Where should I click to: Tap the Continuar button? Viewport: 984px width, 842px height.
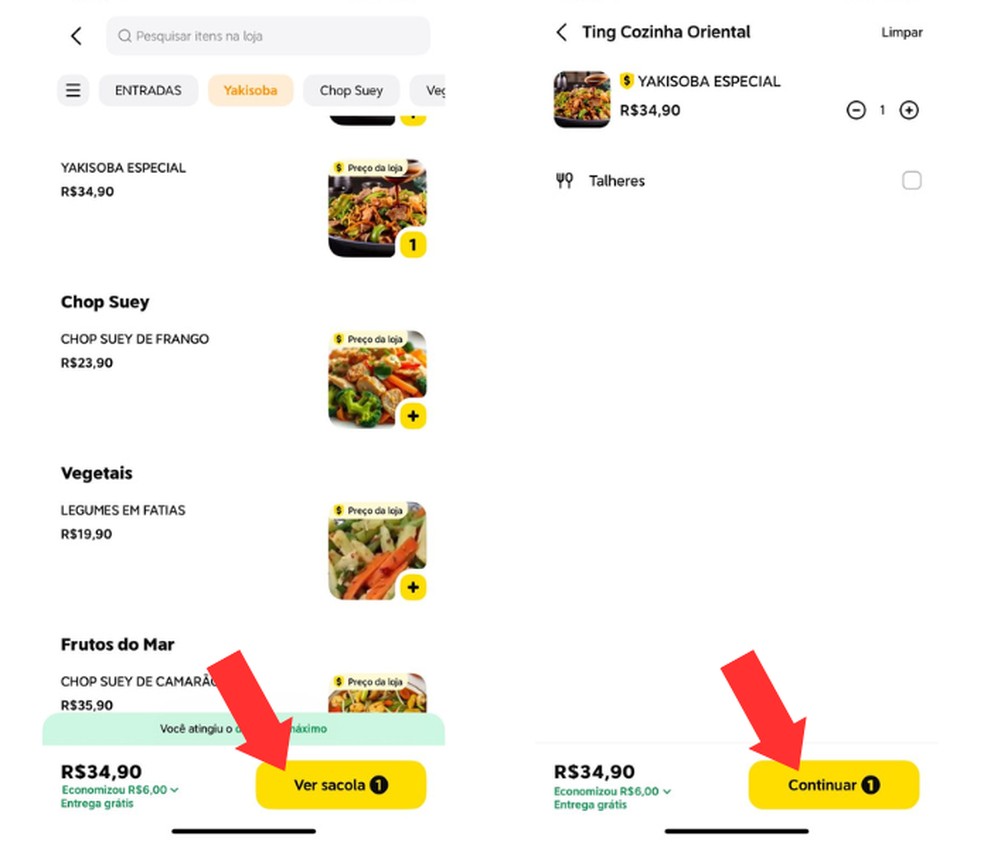[833, 785]
